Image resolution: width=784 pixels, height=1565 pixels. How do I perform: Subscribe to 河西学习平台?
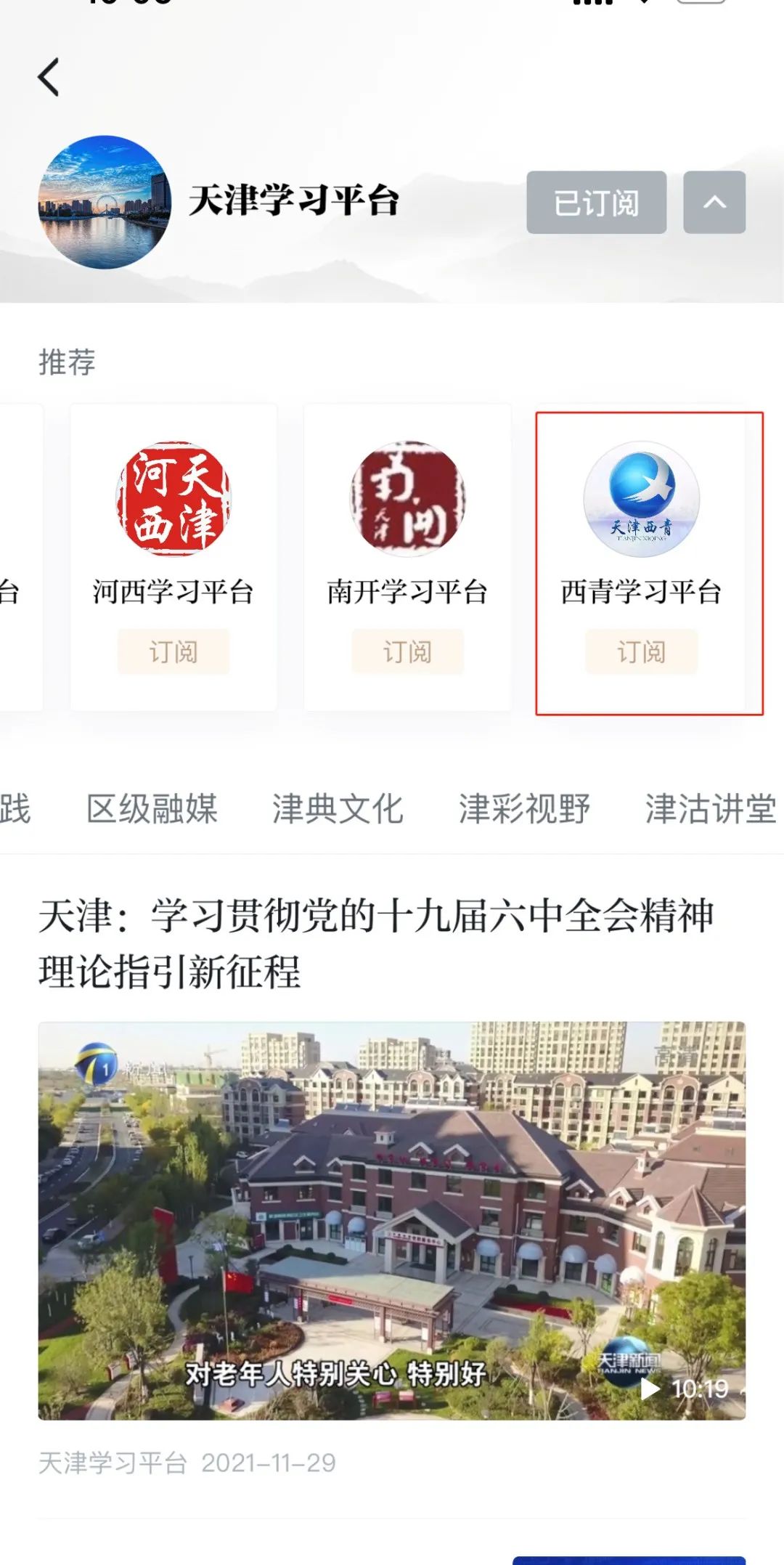[x=173, y=651]
